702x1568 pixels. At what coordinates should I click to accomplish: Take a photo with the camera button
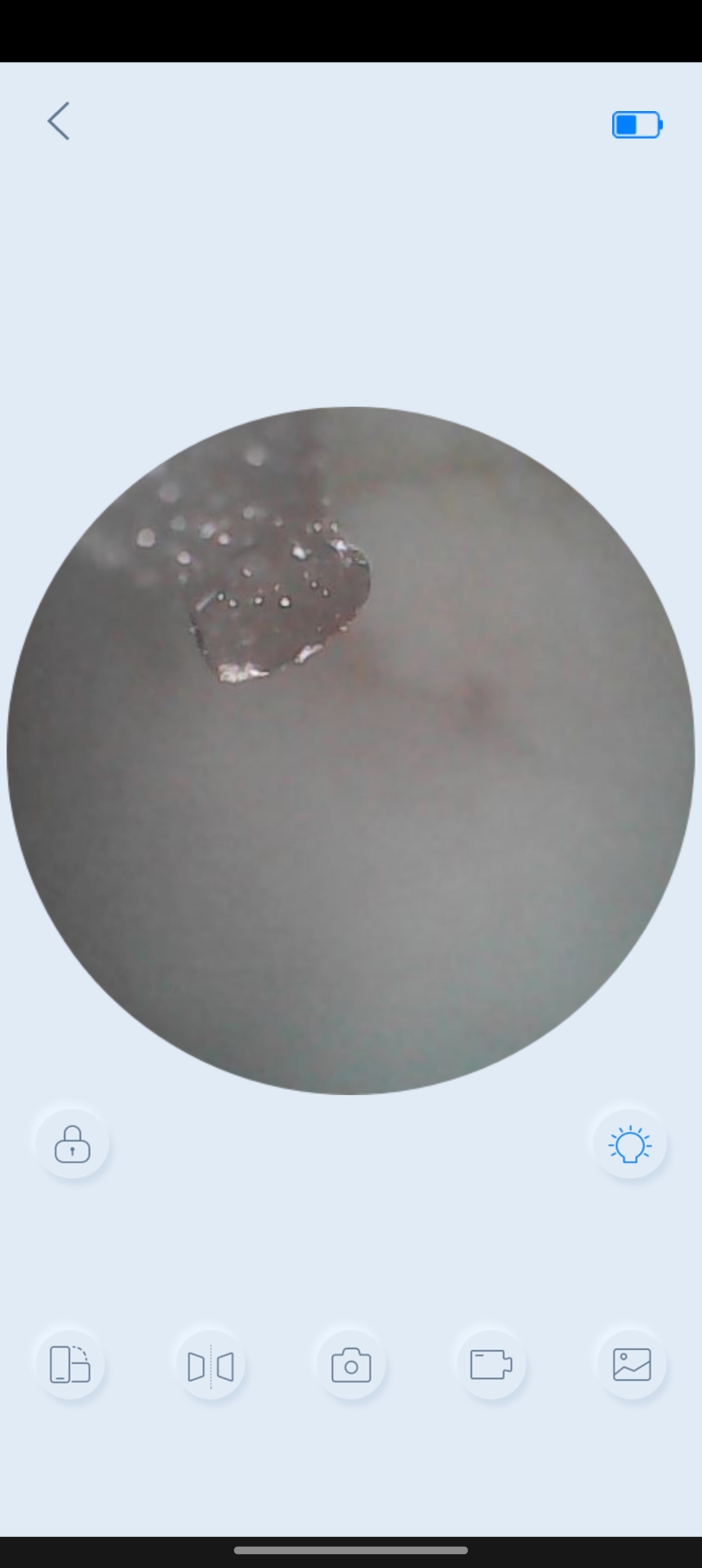[351, 1365]
